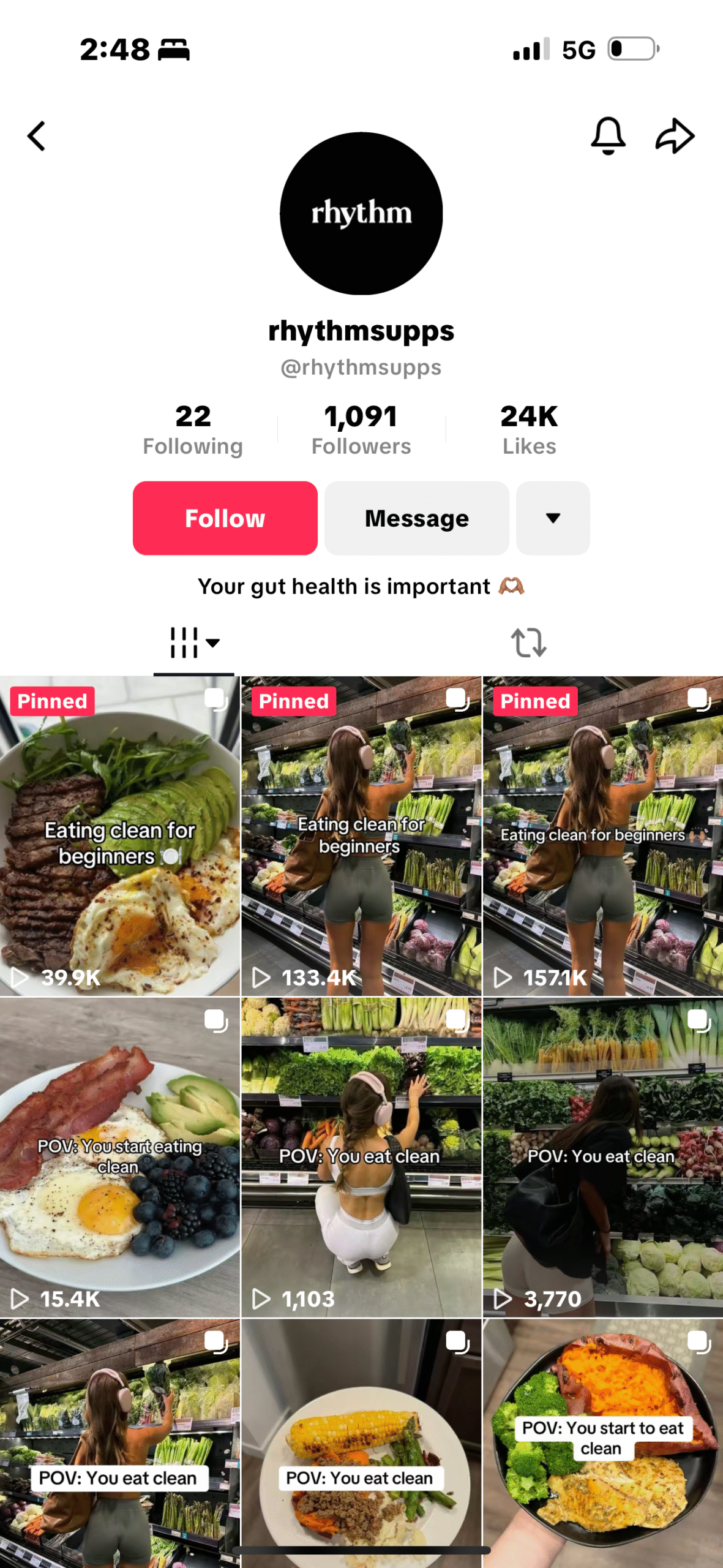Open the corn plate POV video
Viewport: 723px width, 1568px height.
point(361,1445)
